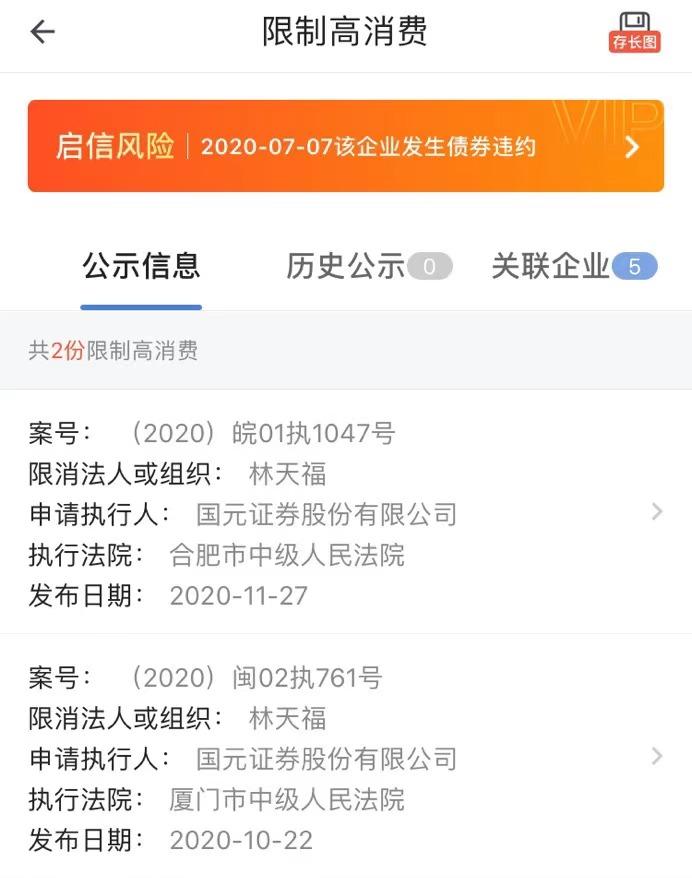Open the 启信风险 bond default banner
Screen dimensions: 692x878
[345, 146]
